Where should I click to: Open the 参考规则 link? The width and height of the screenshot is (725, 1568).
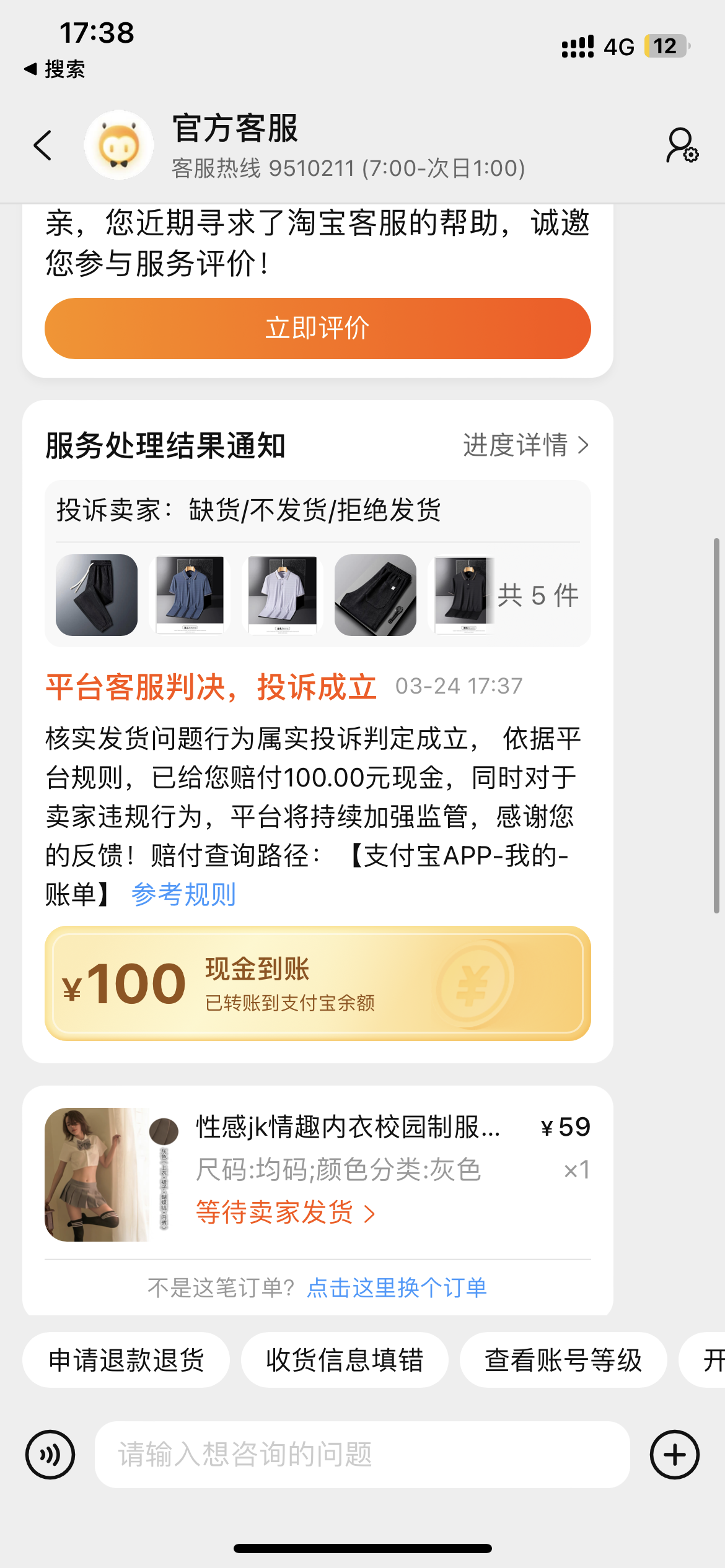coord(183,894)
